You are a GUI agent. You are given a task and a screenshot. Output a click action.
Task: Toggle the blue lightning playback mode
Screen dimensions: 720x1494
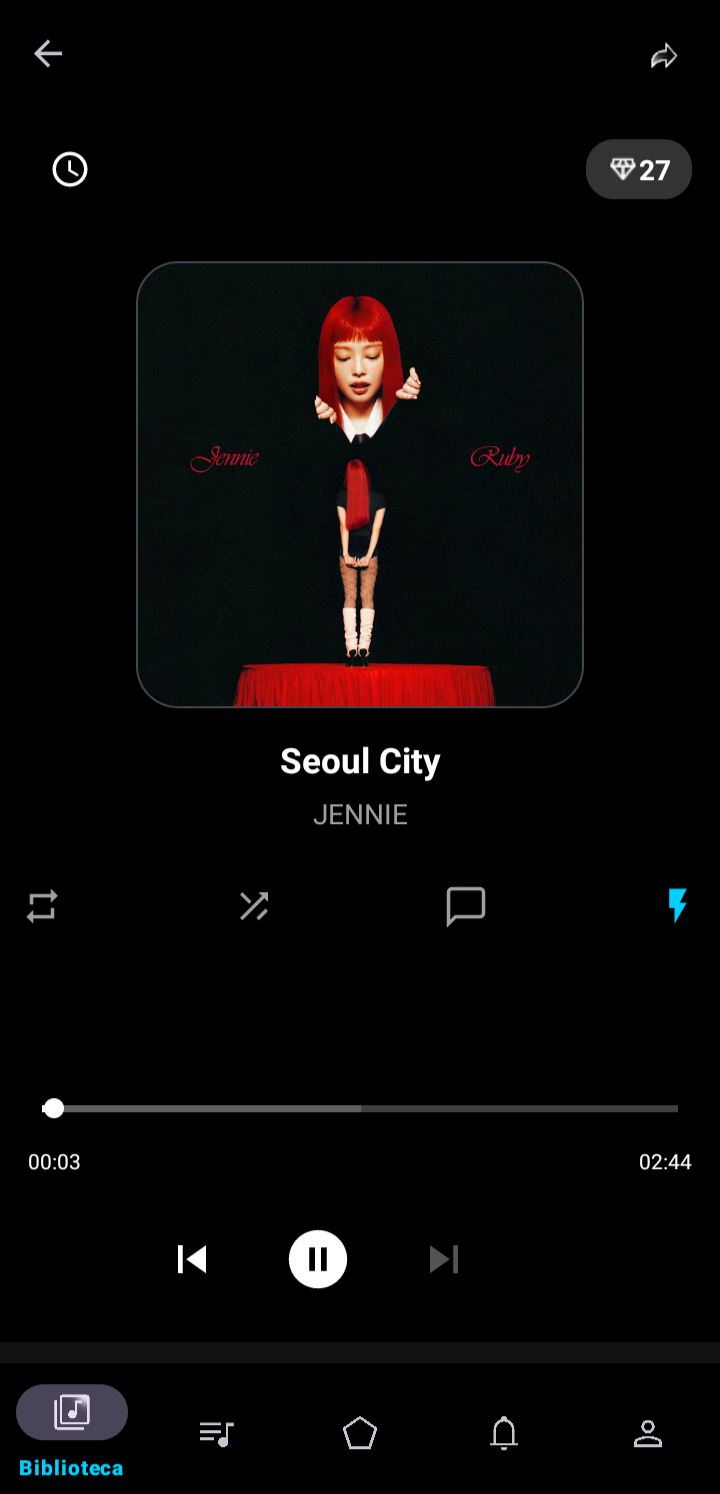click(x=678, y=906)
